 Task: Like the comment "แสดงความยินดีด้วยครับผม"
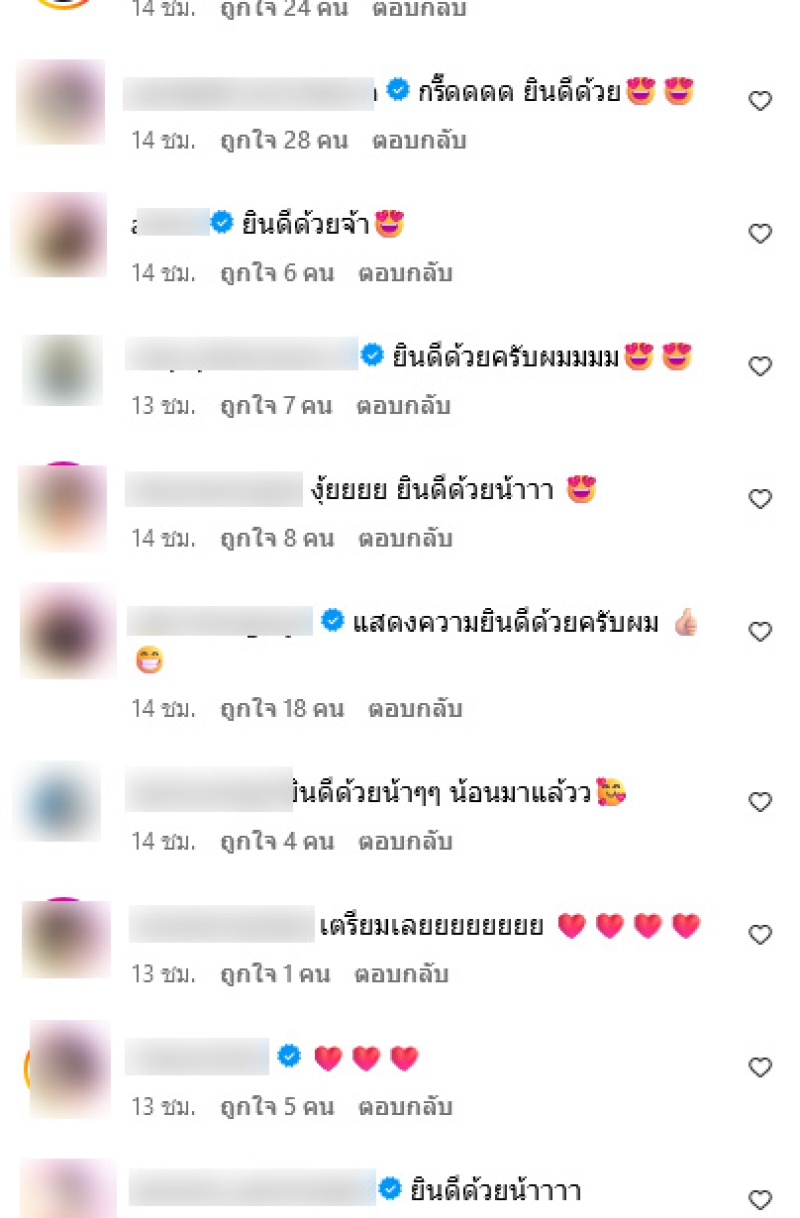coord(760,632)
